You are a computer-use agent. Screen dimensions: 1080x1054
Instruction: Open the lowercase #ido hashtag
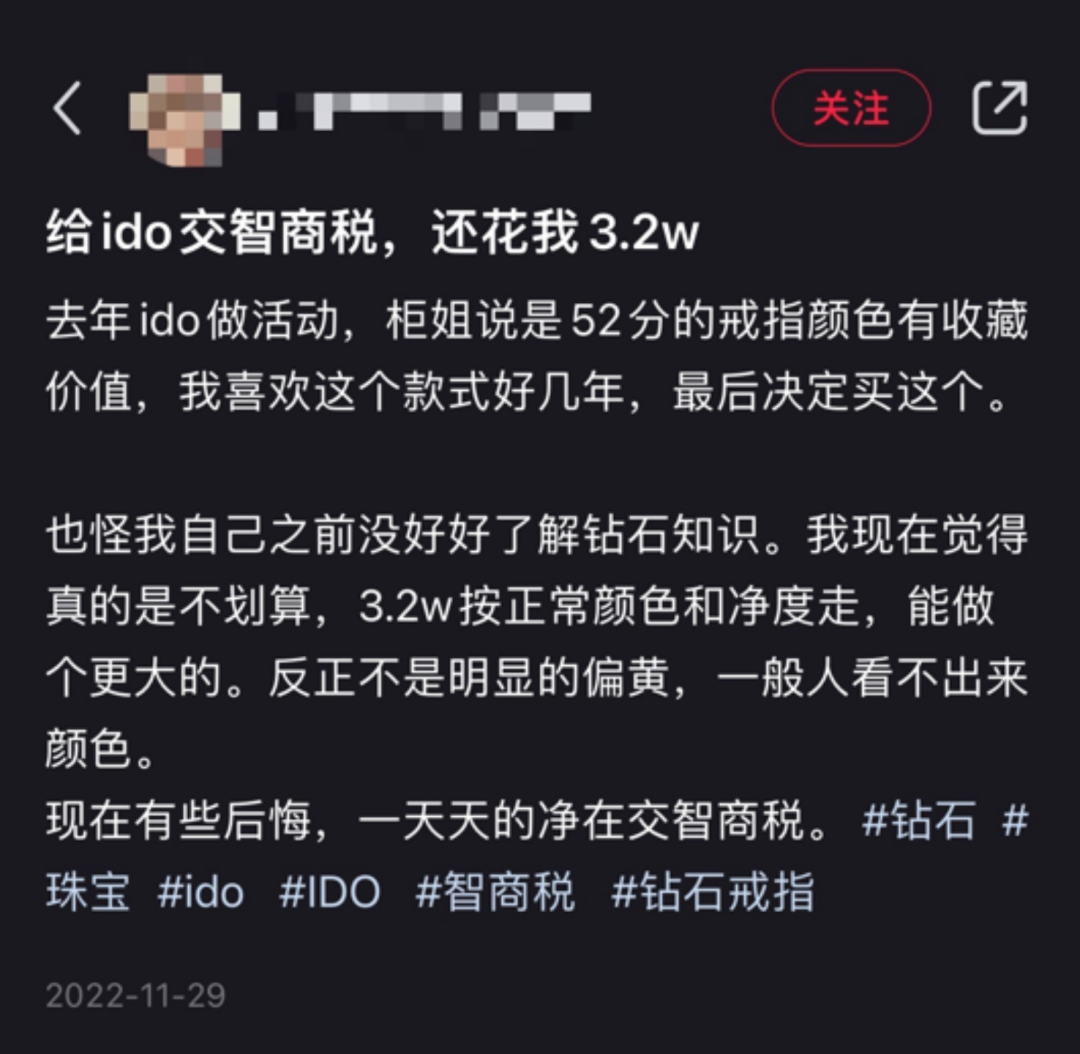[x=200, y=892]
